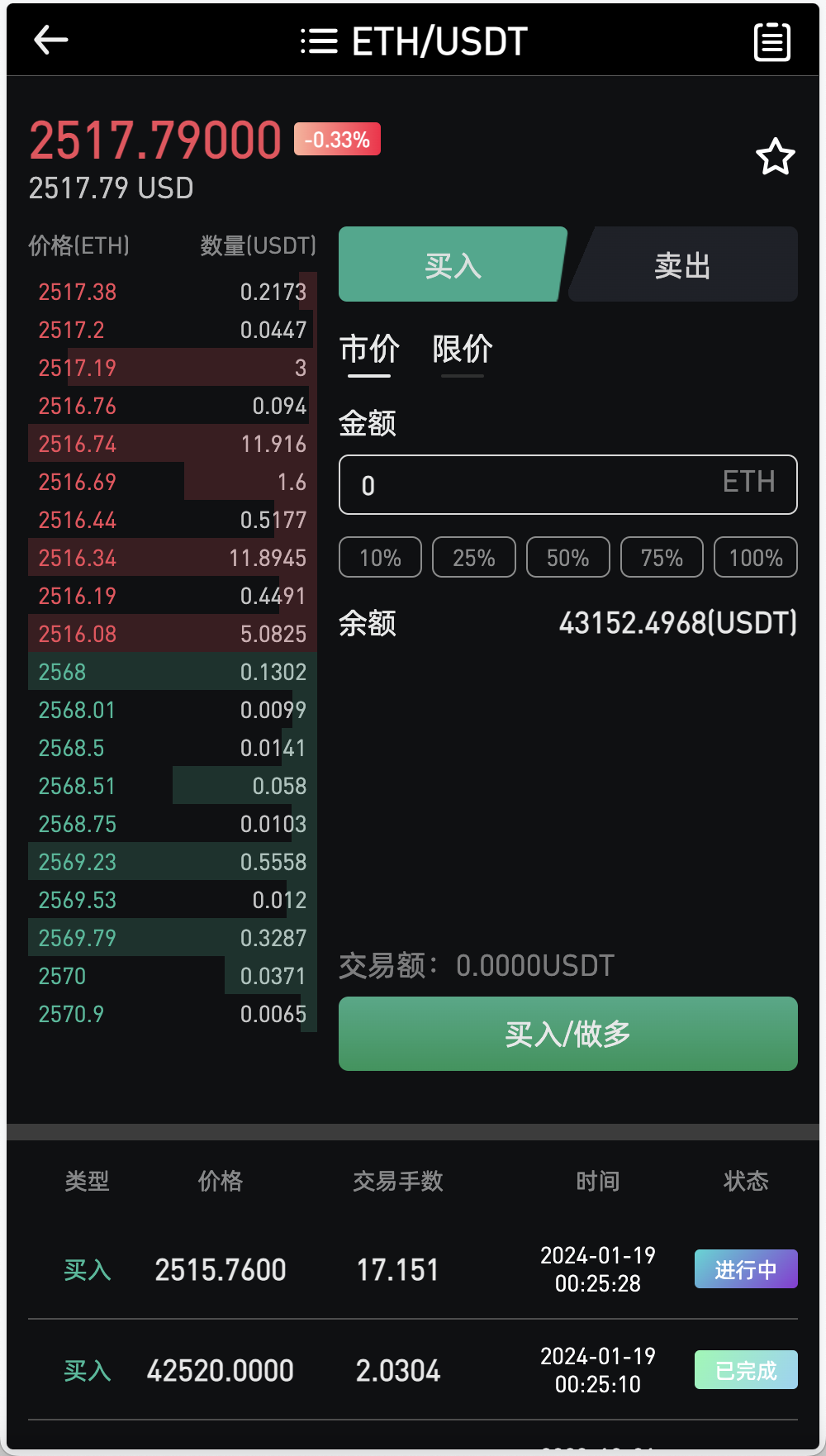Click the 进行中 status badge

pyautogui.click(x=745, y=1268)
